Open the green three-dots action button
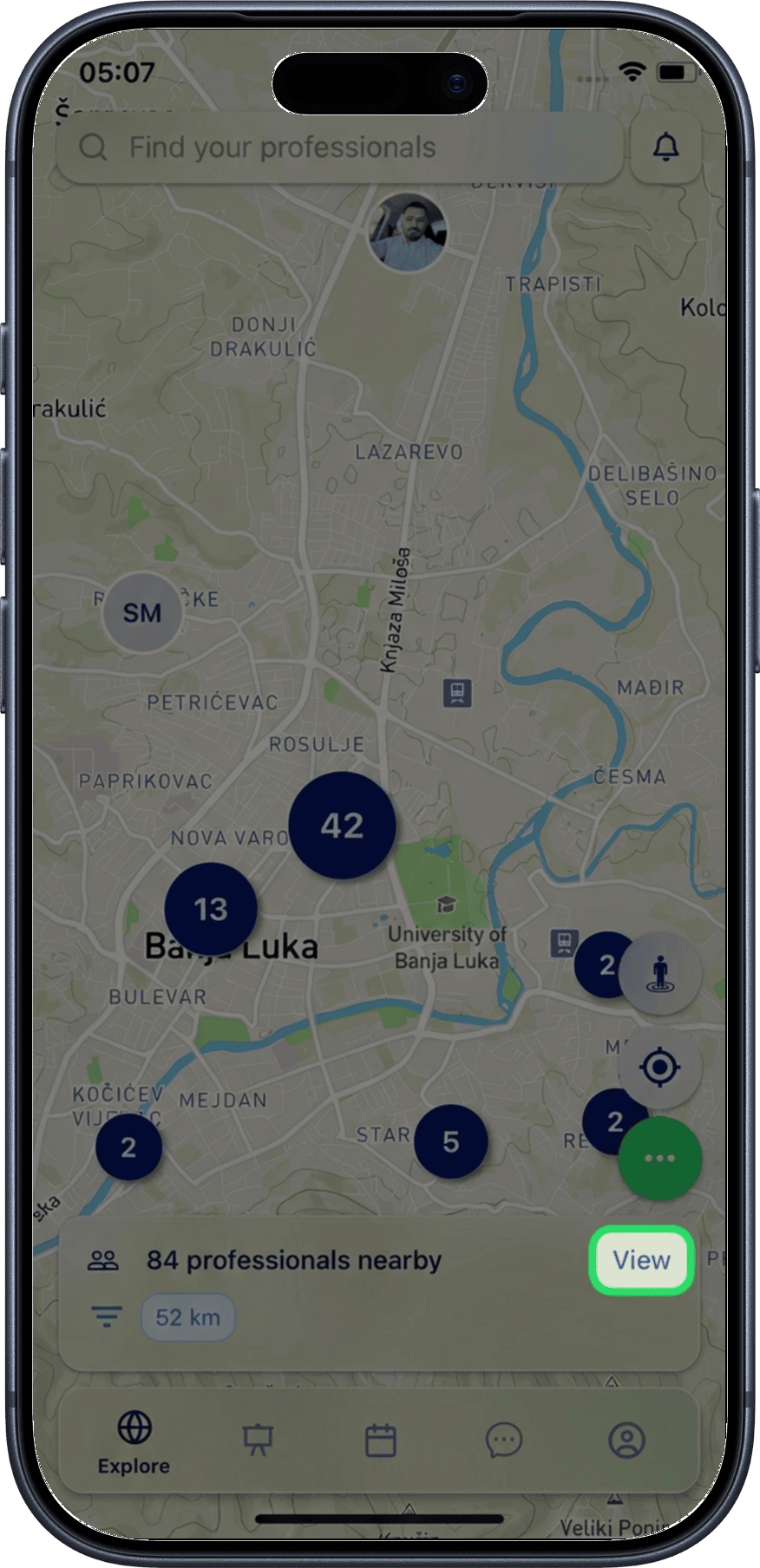The image size is (760, 1568). [x=659, y=1159]
